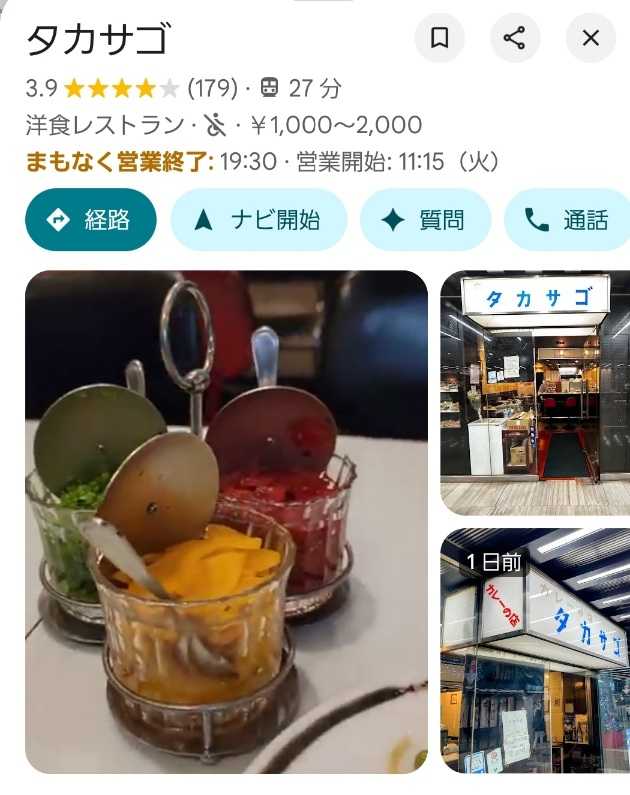Get directions with the 経路 button
Viewport: 630px width, 795px height.
[x=91, y=220]
